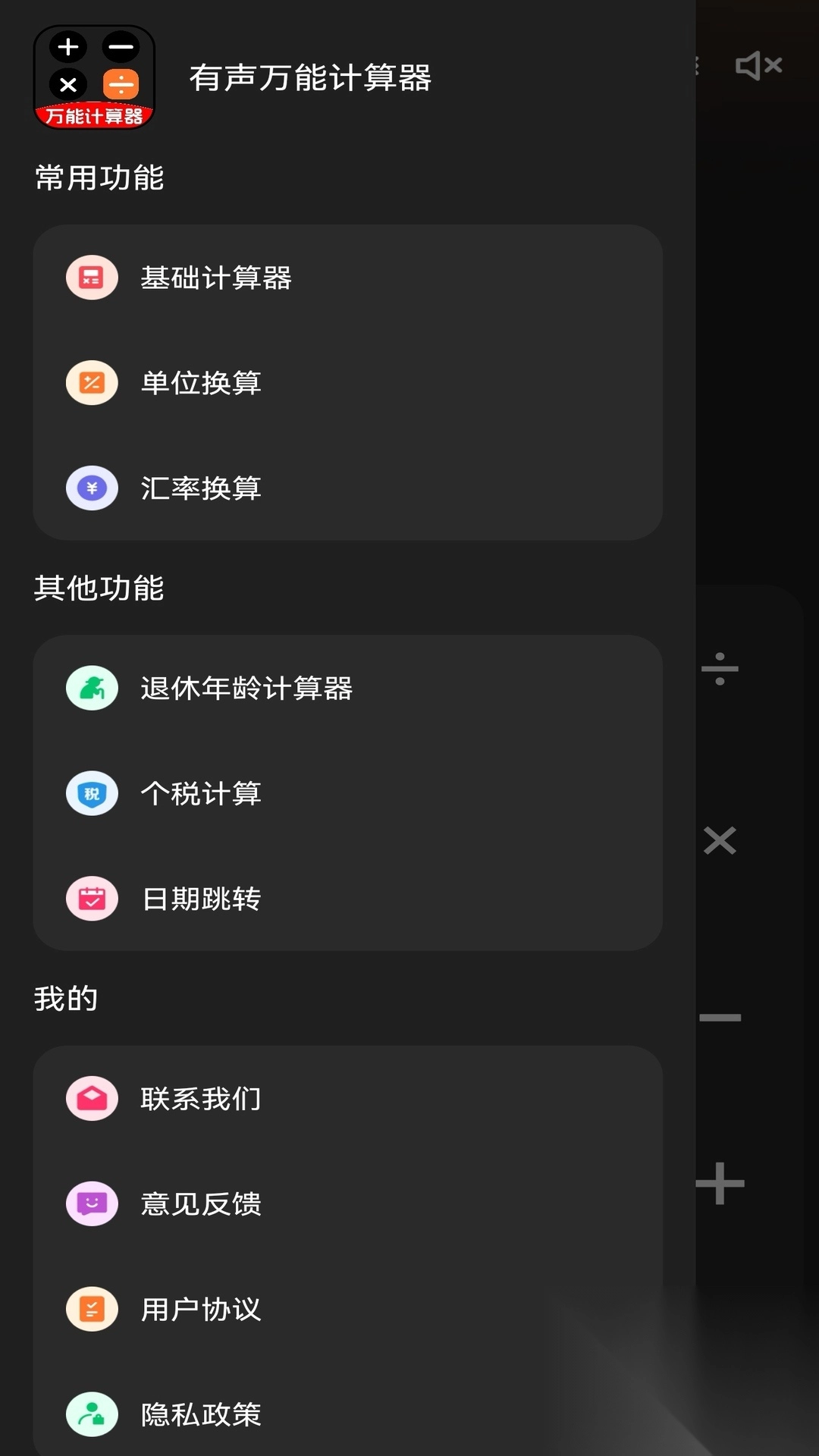
Task: Select the 隐私政策 privacy icon
Action: point(91,1414)
